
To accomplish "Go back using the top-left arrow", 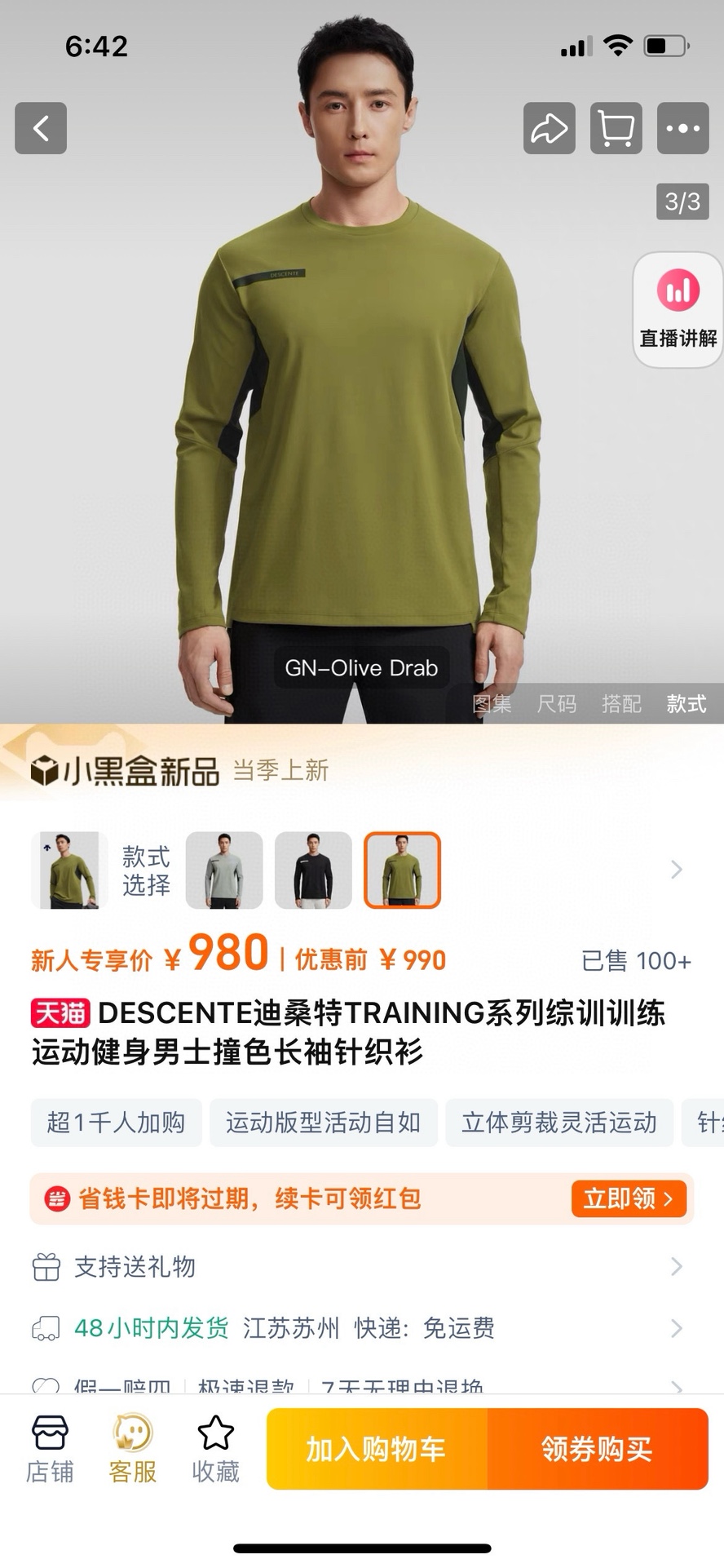I will (41, 128).
